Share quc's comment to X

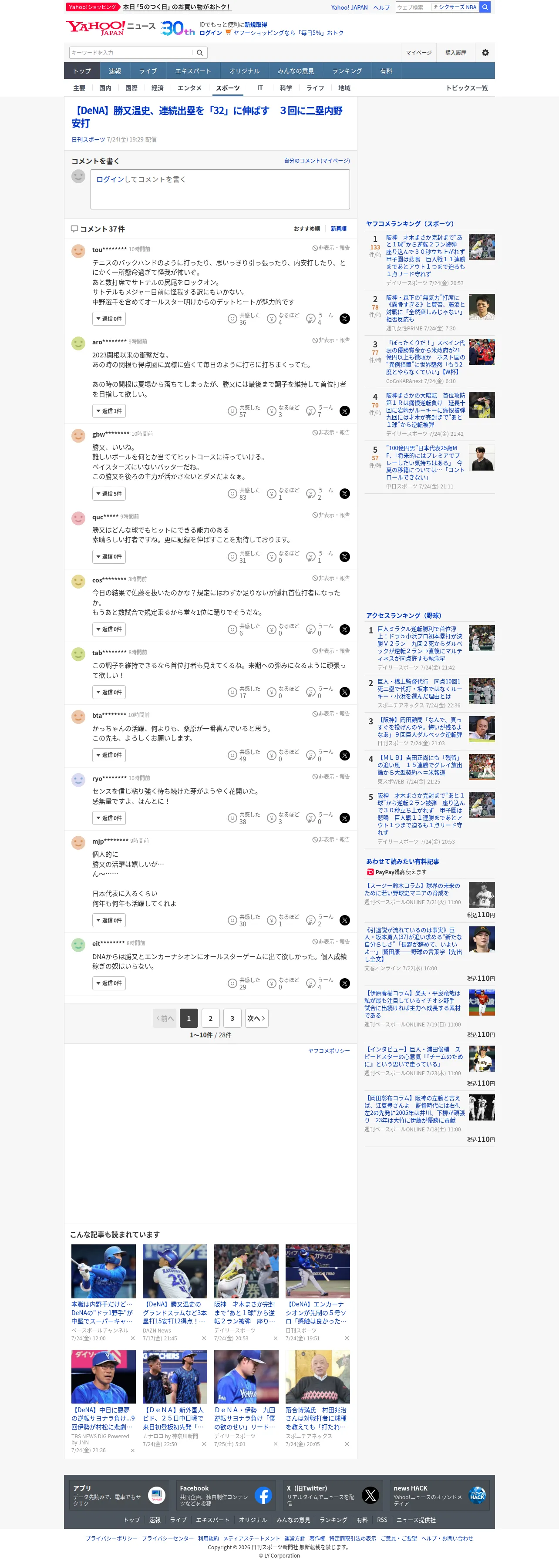[345, 557]
